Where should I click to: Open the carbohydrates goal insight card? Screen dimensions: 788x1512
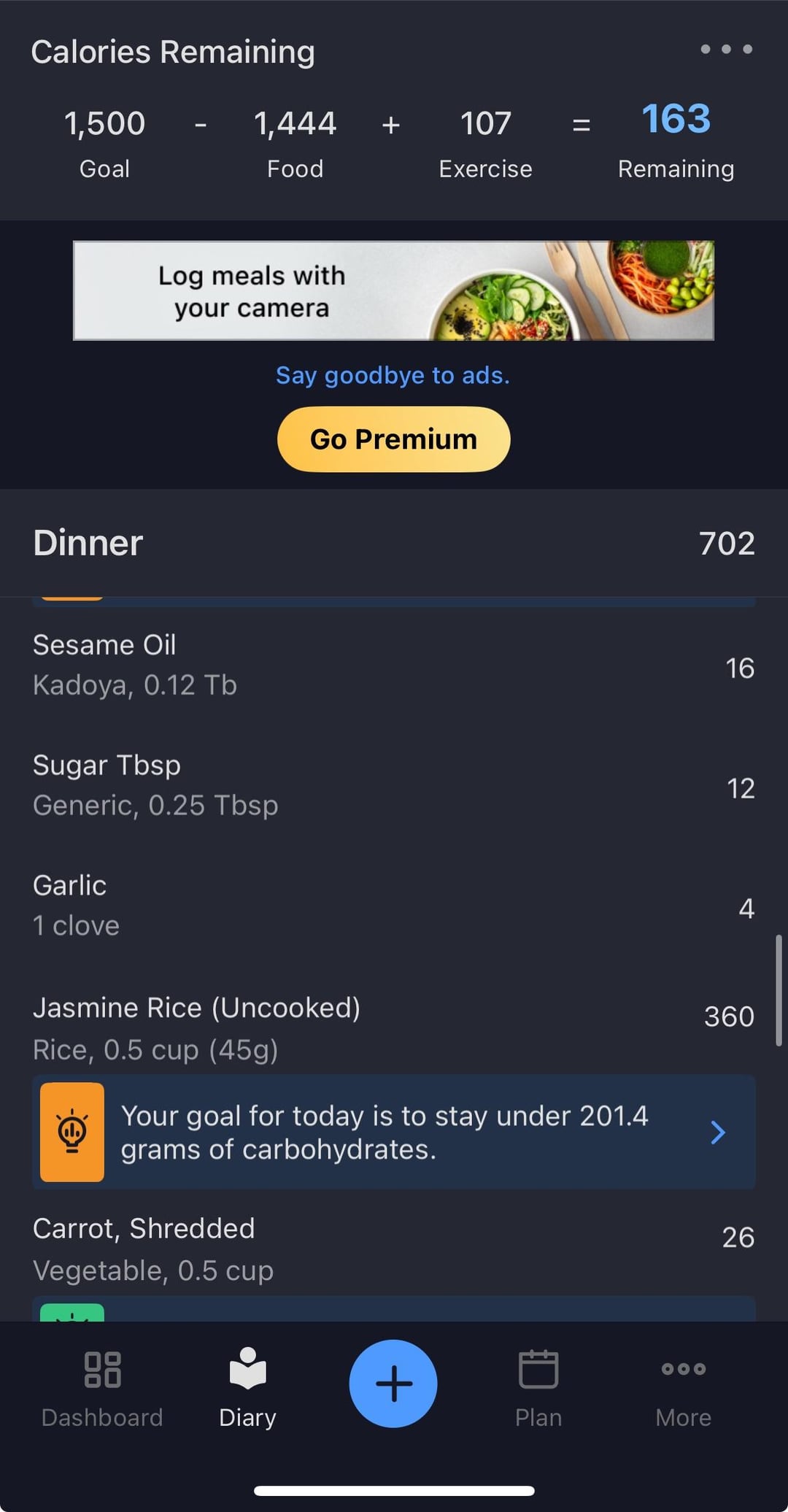click(x=394, y=1132)
